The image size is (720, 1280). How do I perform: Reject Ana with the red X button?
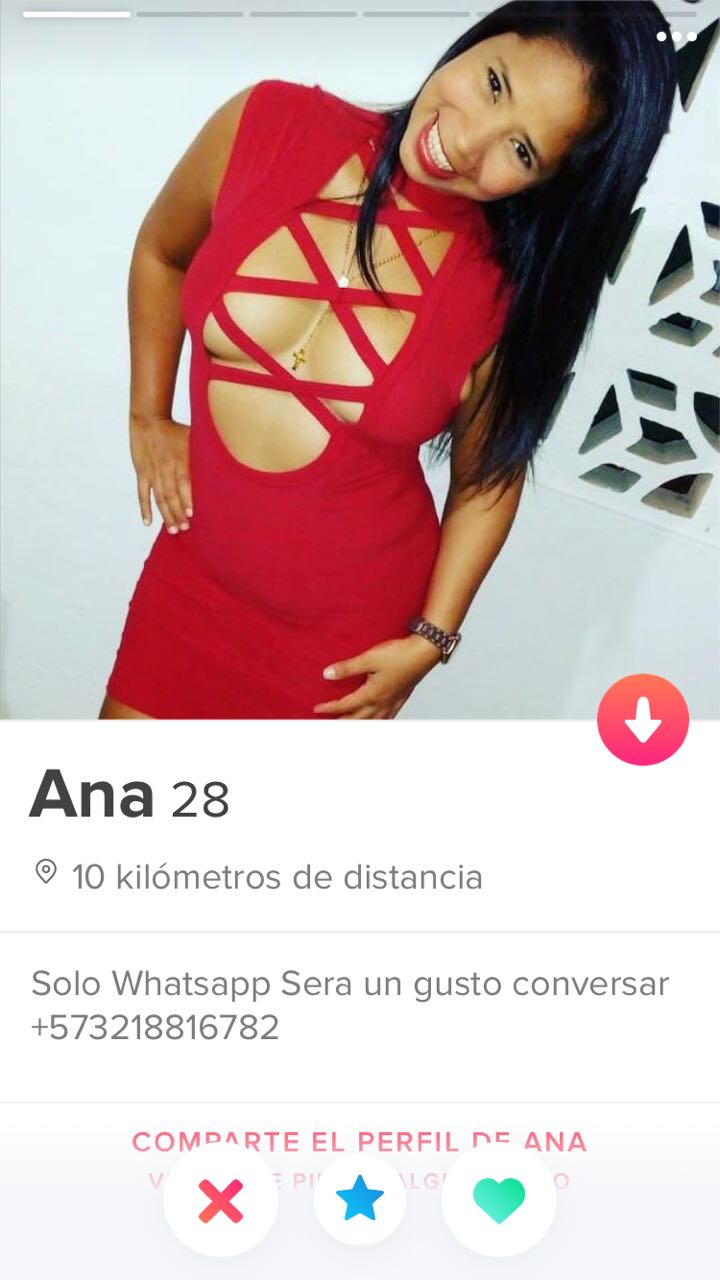pyautogui.click(x=221, y=1200)
